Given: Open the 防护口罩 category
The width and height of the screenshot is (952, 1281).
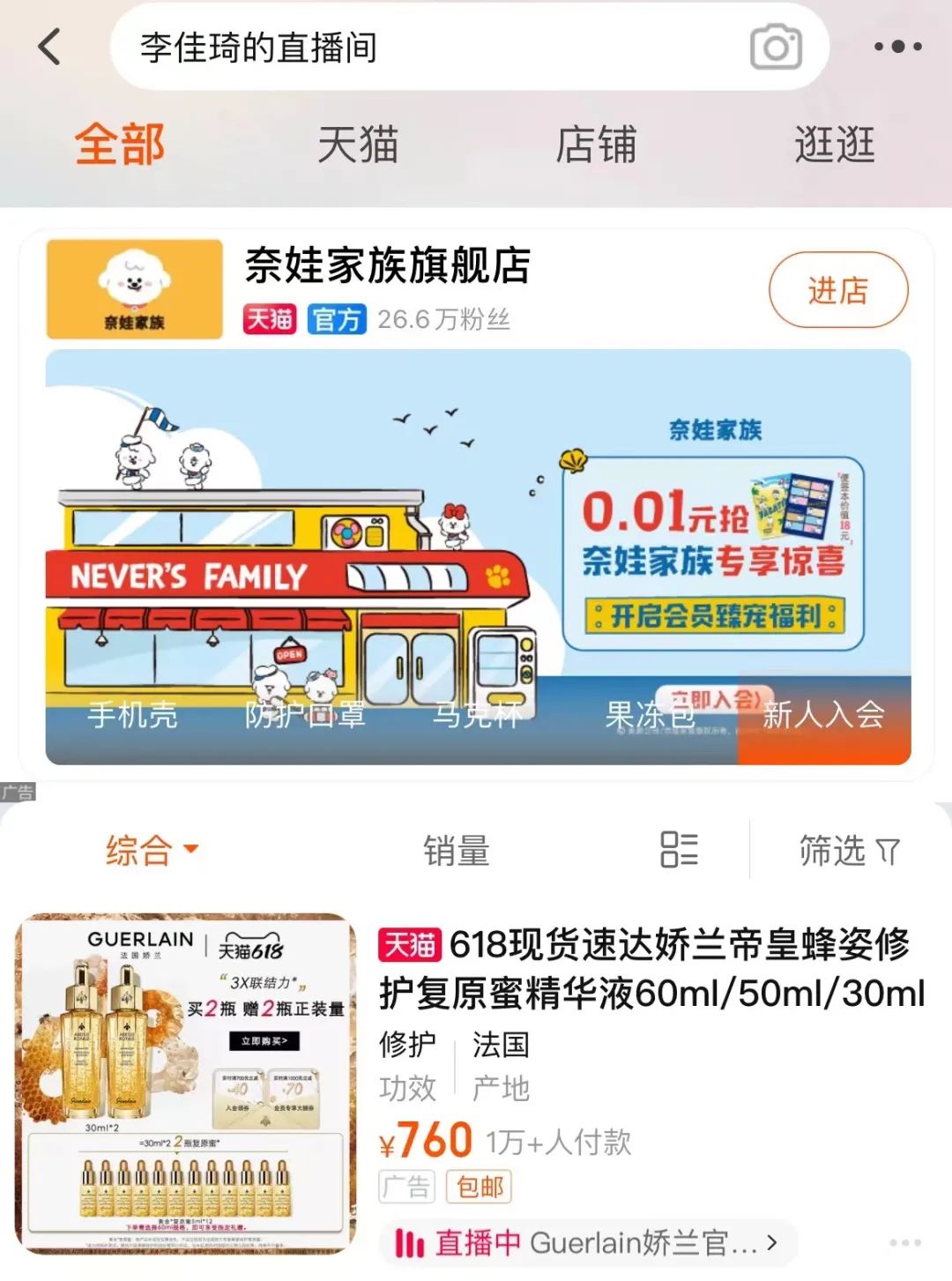Looking at the screenshot, I should click(x=305, y=714).
